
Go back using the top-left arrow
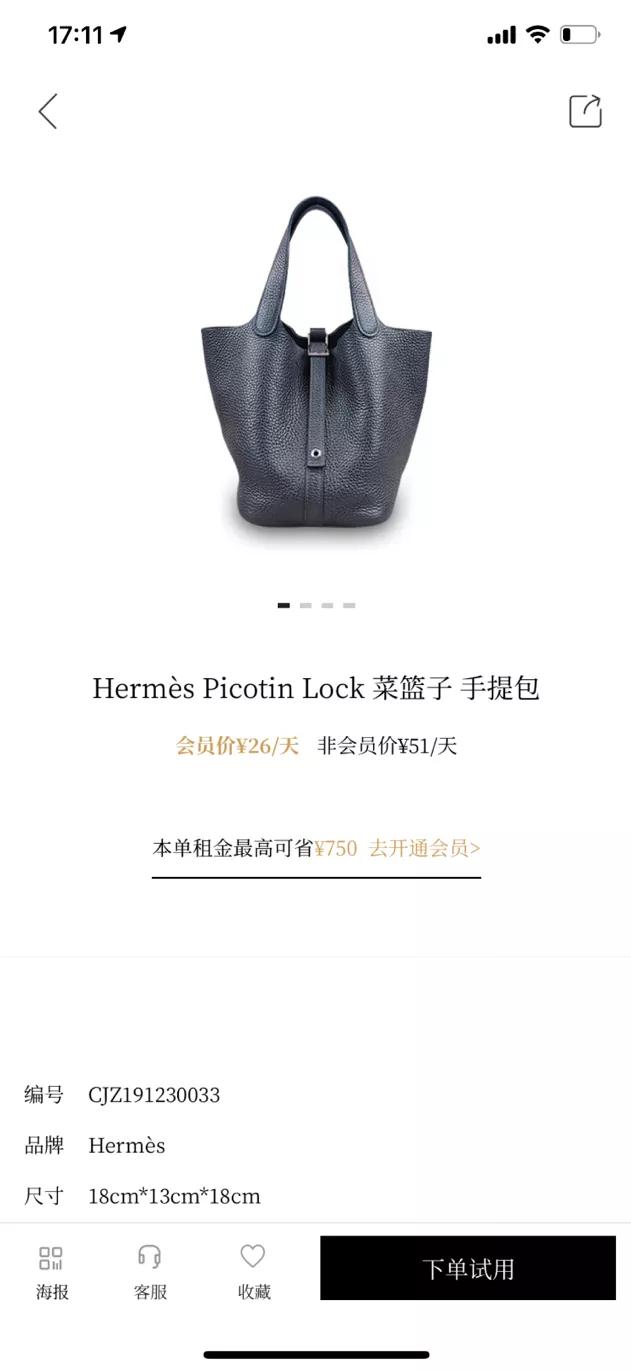pos(48,111)
